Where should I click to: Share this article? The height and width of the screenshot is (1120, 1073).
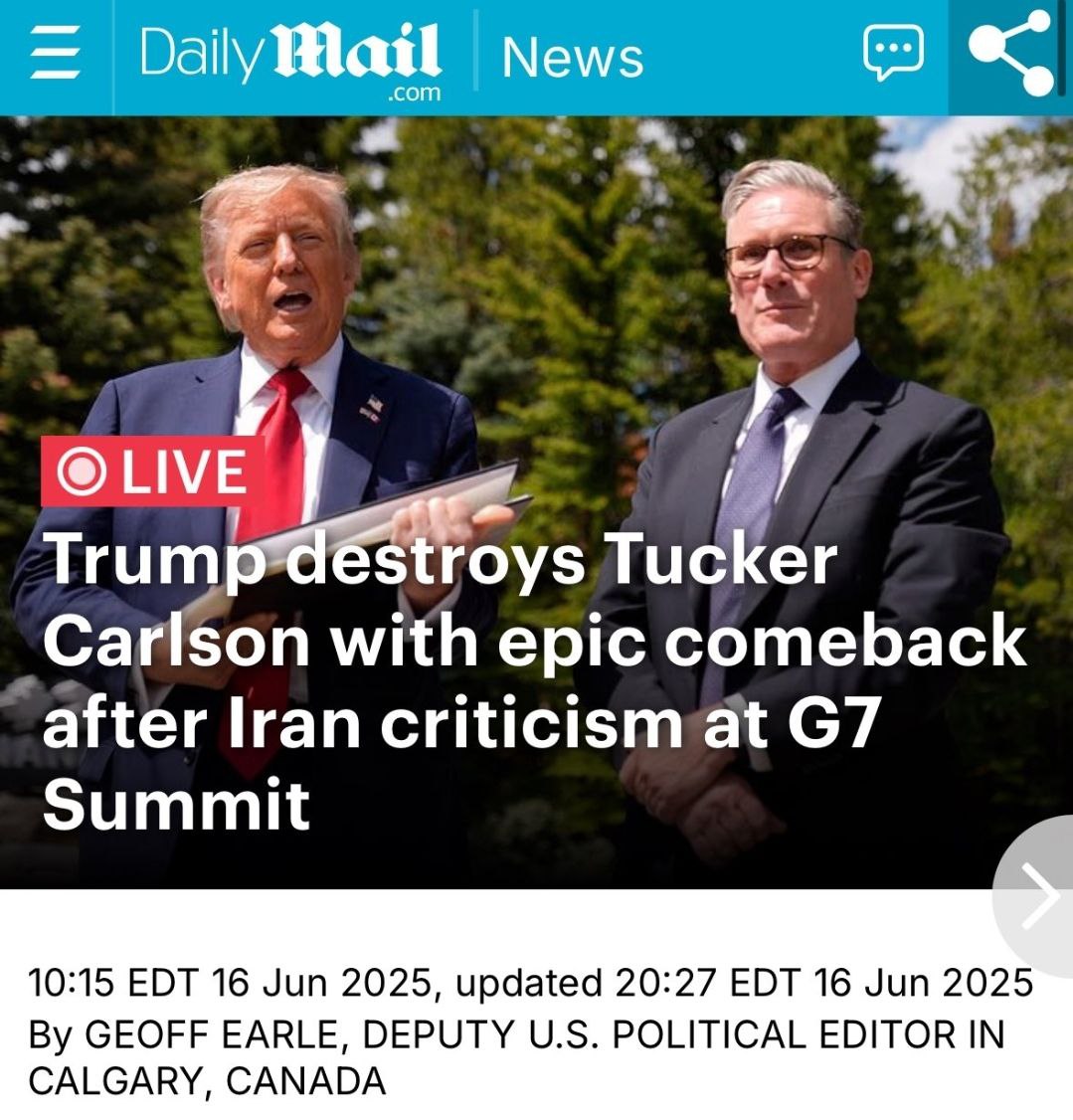[x=1010, y=55]
